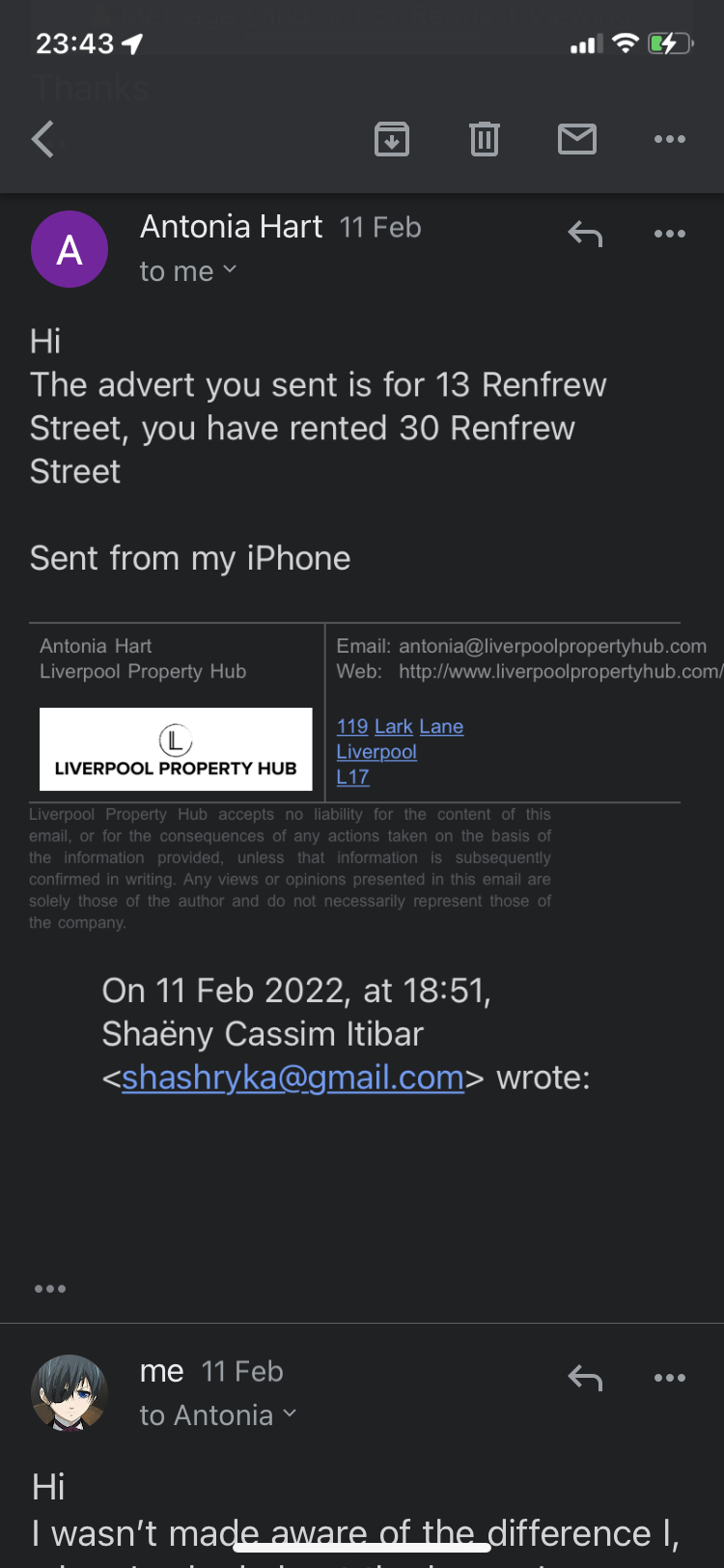The width and height of the screenshot is (724, 1568).
Task: Open the 119 Lark Lane address link
Action: pos(400,727)
